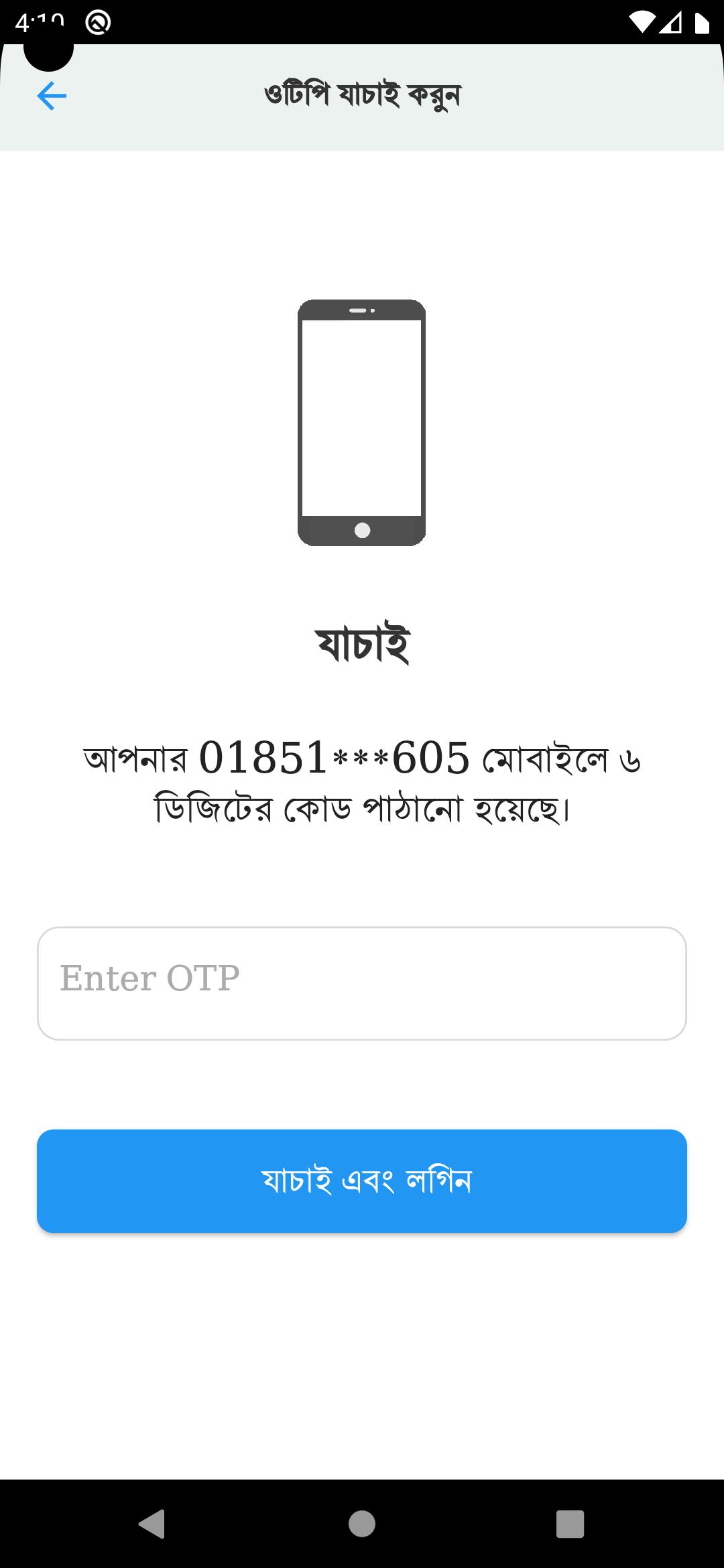Viewport: 724px width, 1568px height.
Task: Focus the Enter OTP field
Action: [362, 983]
